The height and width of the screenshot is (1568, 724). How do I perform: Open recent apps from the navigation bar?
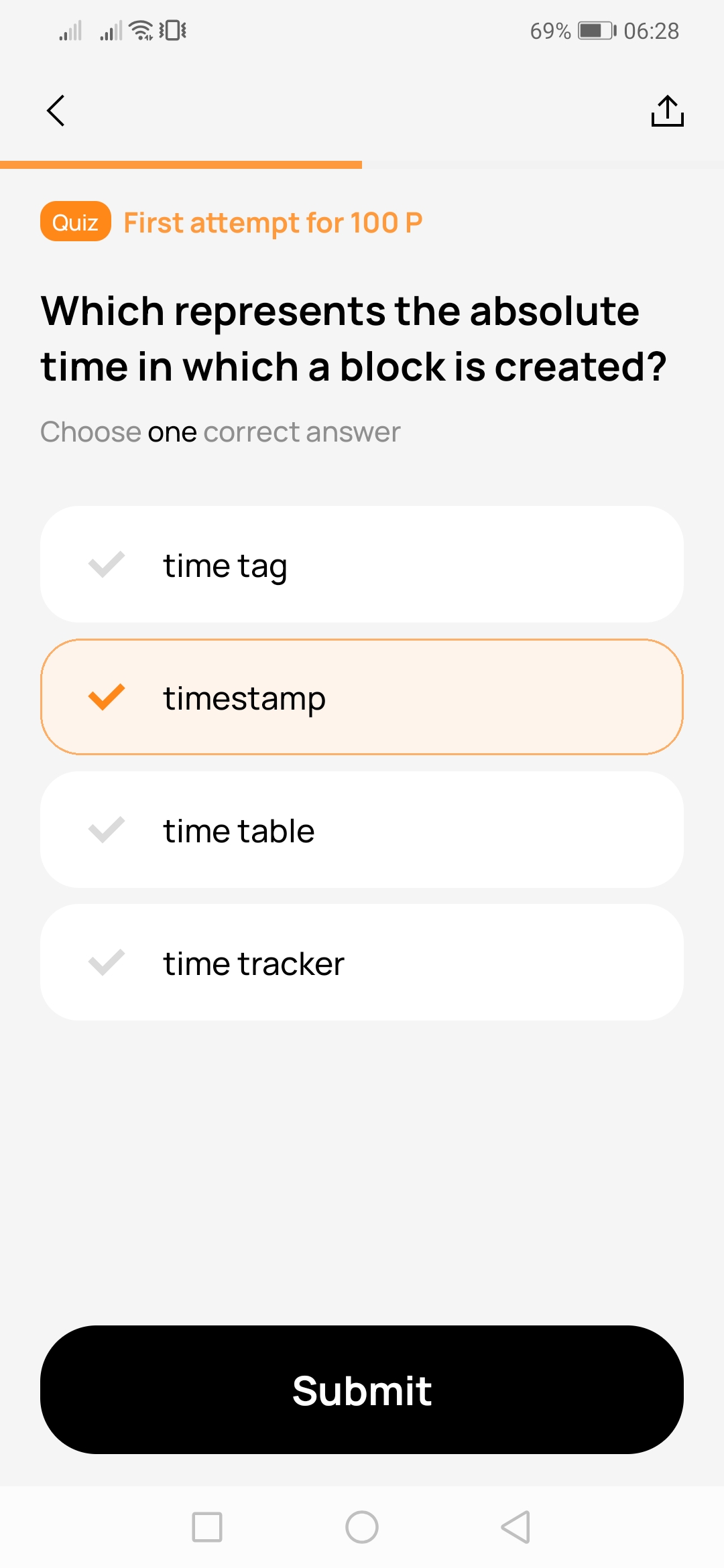(207, 1527)
